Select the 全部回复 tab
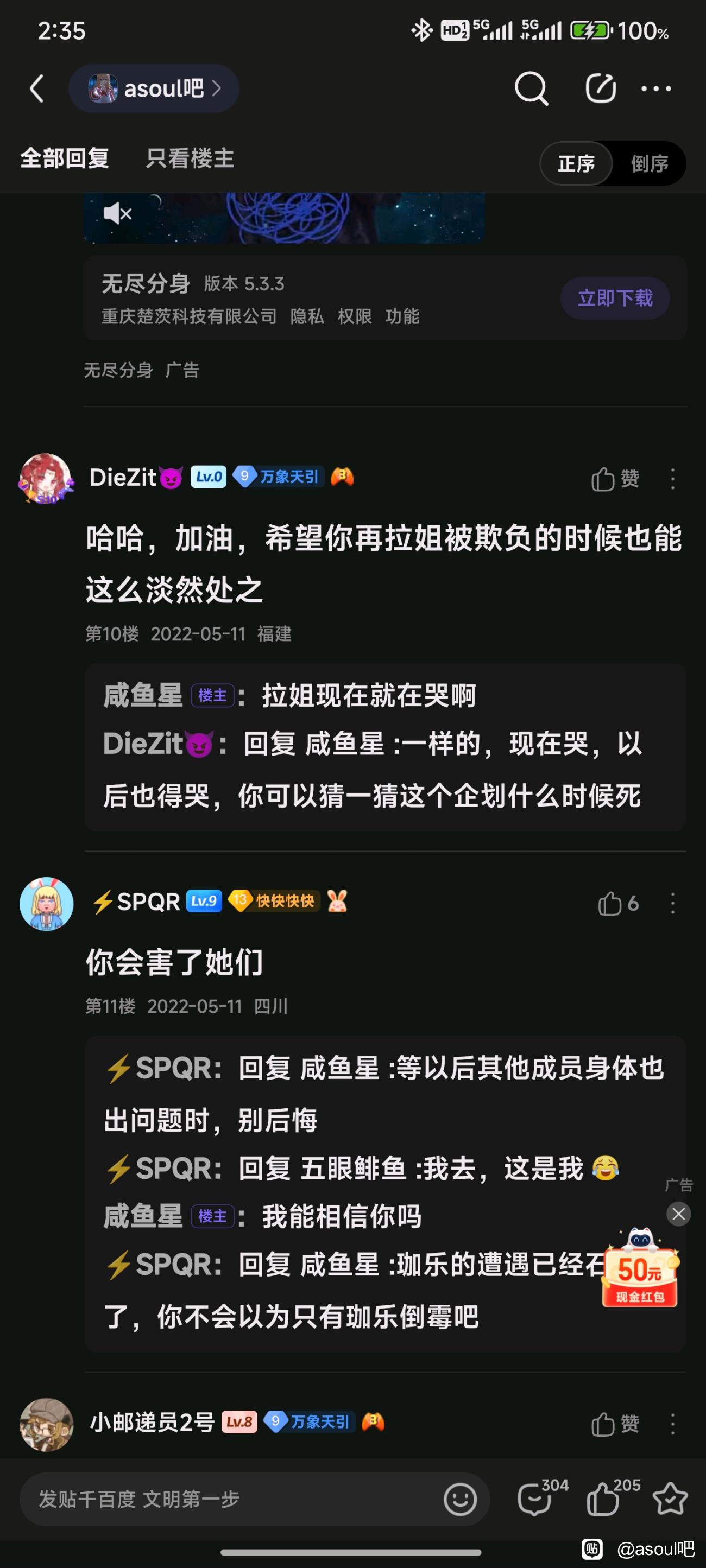706x1568 pixels. pyautogui.click(x=65, y=159)
